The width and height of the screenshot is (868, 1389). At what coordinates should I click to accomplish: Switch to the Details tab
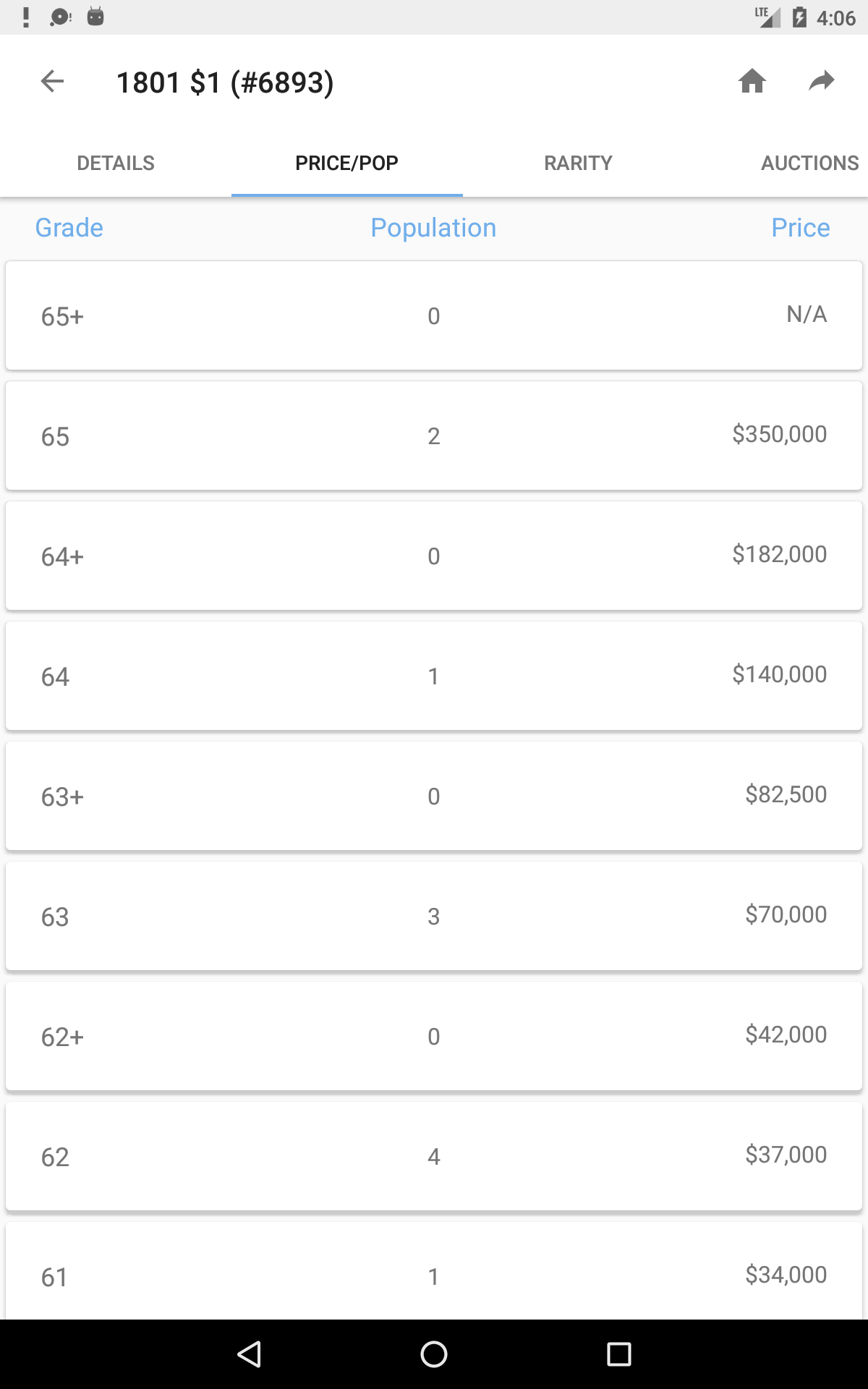tap(116, 163)
